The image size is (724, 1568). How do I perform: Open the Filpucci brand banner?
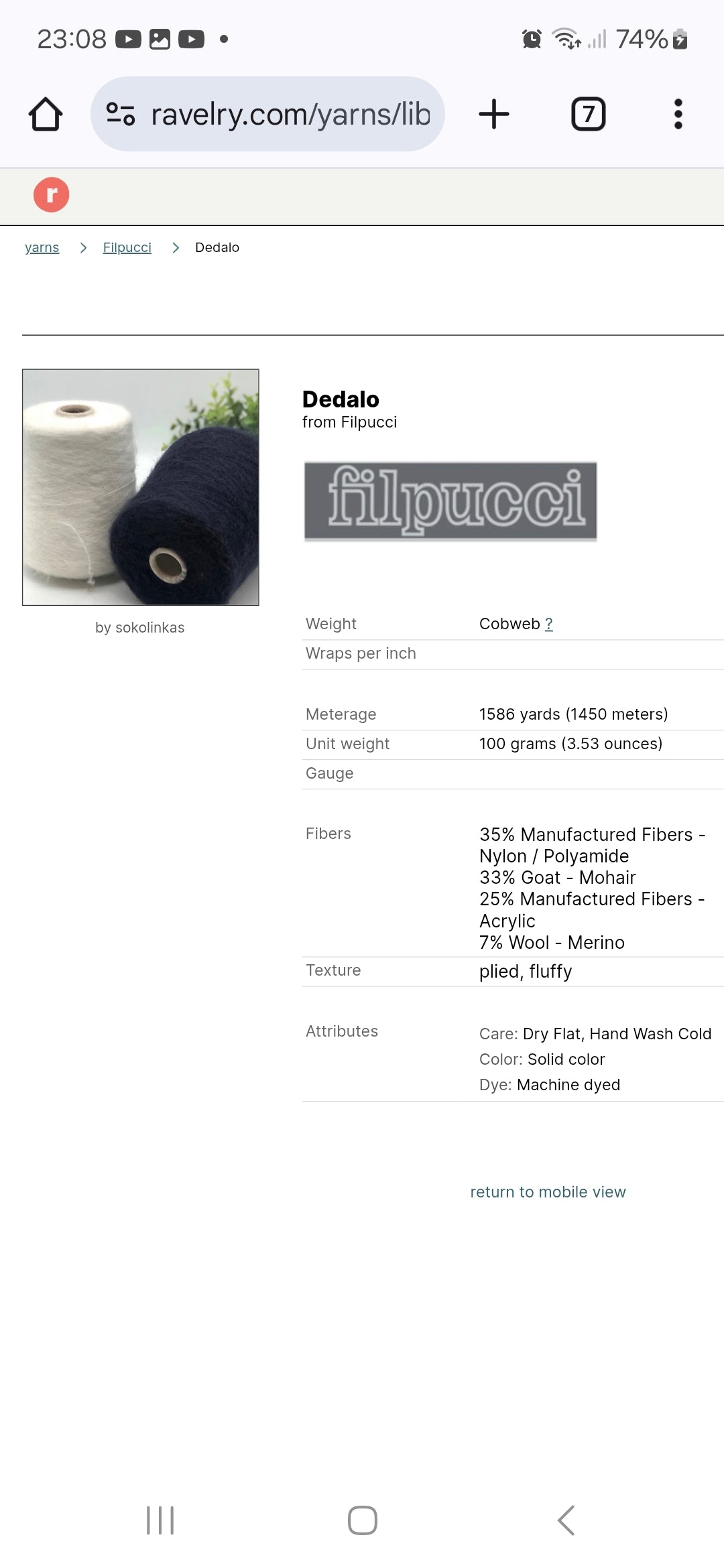(x=450, y=501)
